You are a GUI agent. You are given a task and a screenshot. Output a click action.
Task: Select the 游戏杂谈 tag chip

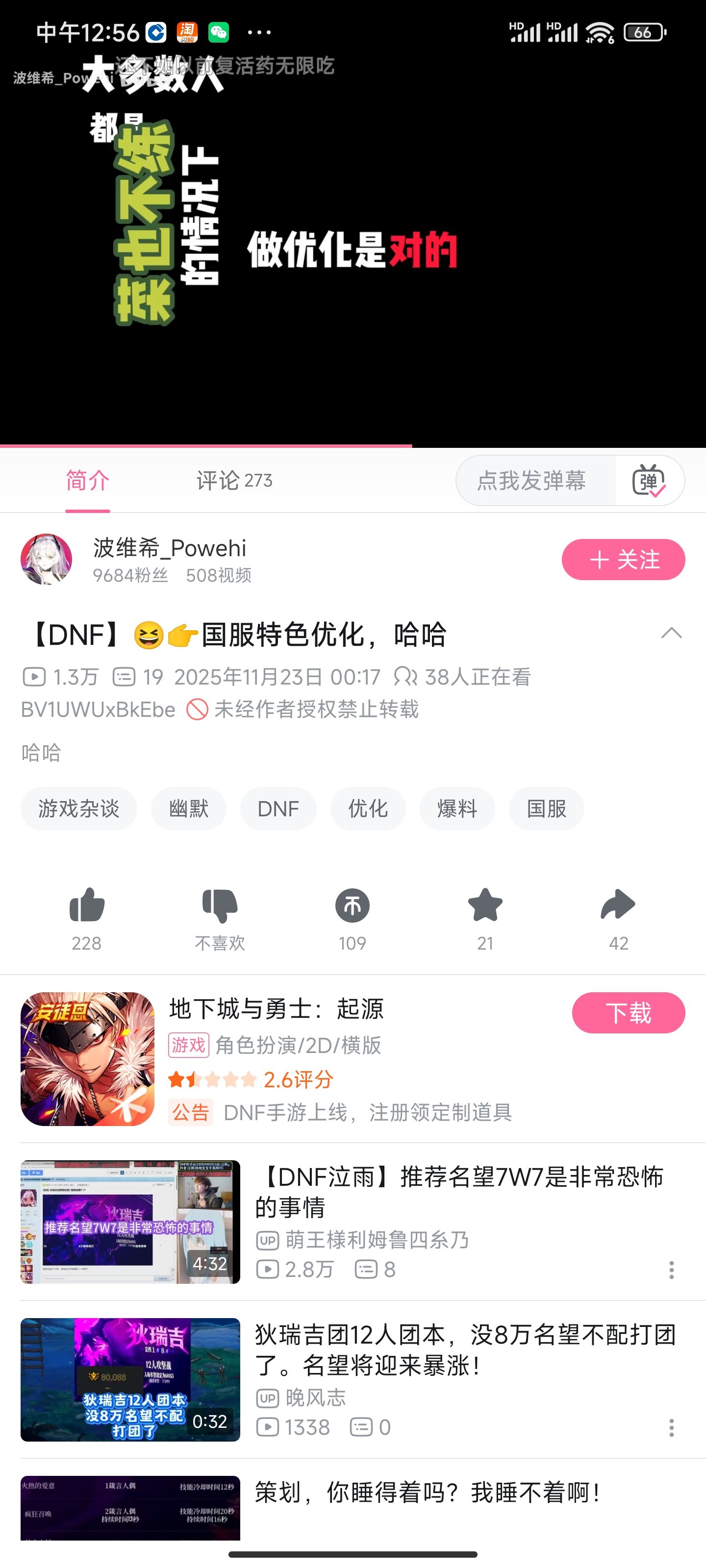pos(78,808)
